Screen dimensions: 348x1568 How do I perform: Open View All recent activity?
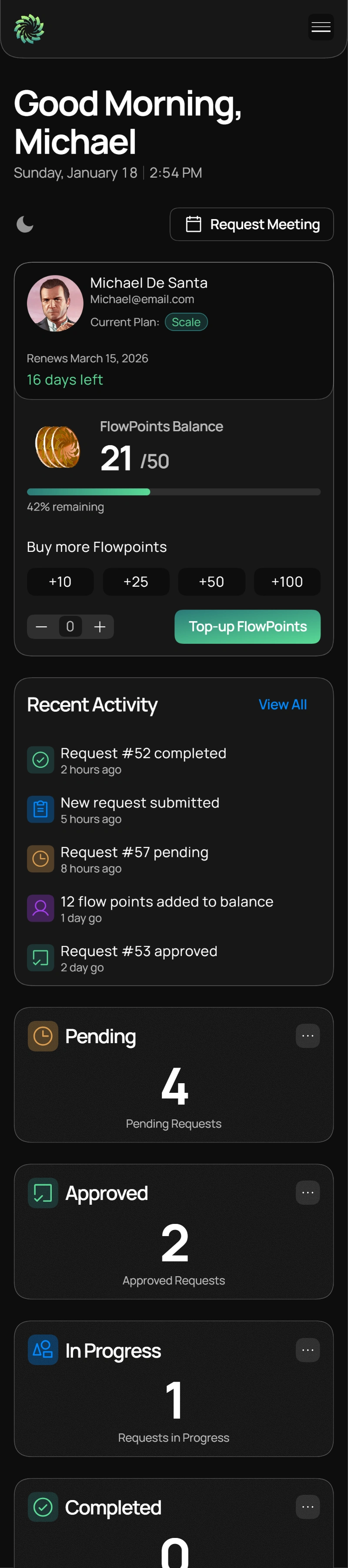click(282, 704)
